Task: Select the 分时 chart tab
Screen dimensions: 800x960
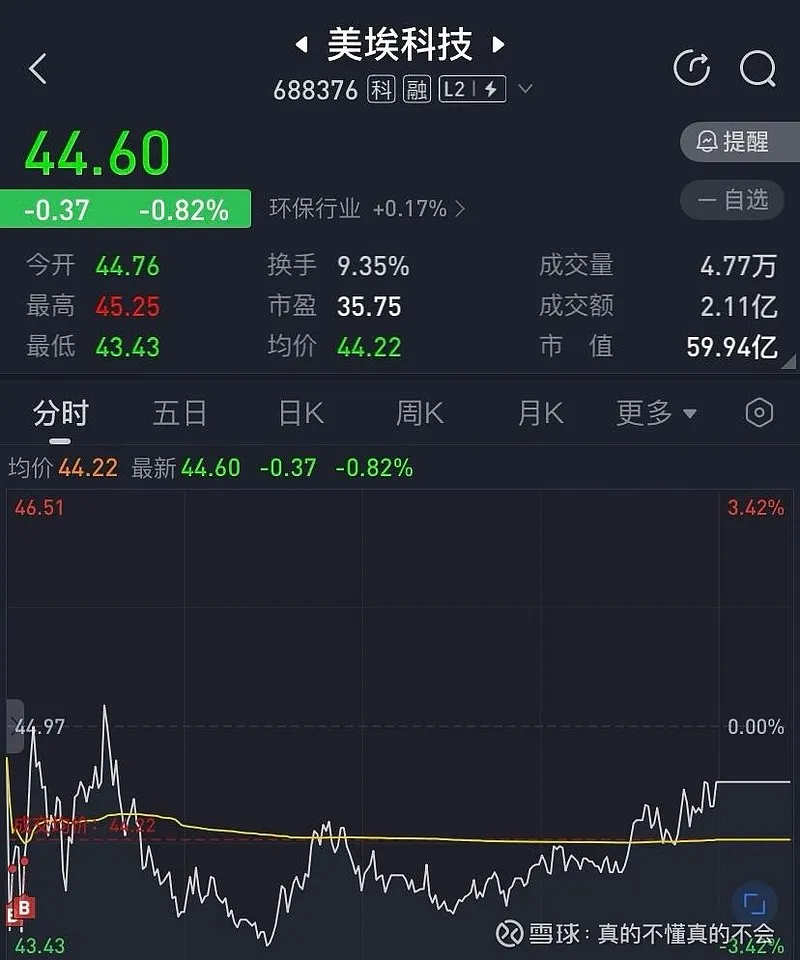Action: [x=61, y=413]
